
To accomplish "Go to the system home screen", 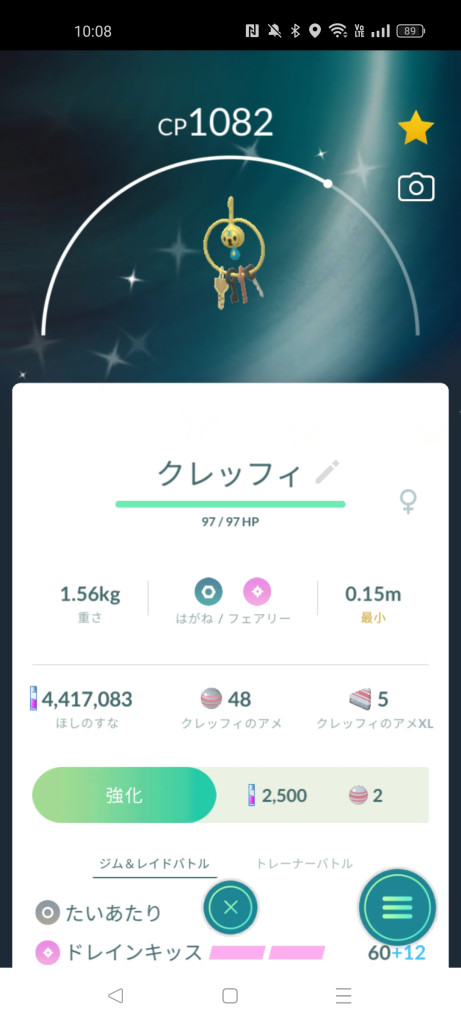I will (230, 995).
